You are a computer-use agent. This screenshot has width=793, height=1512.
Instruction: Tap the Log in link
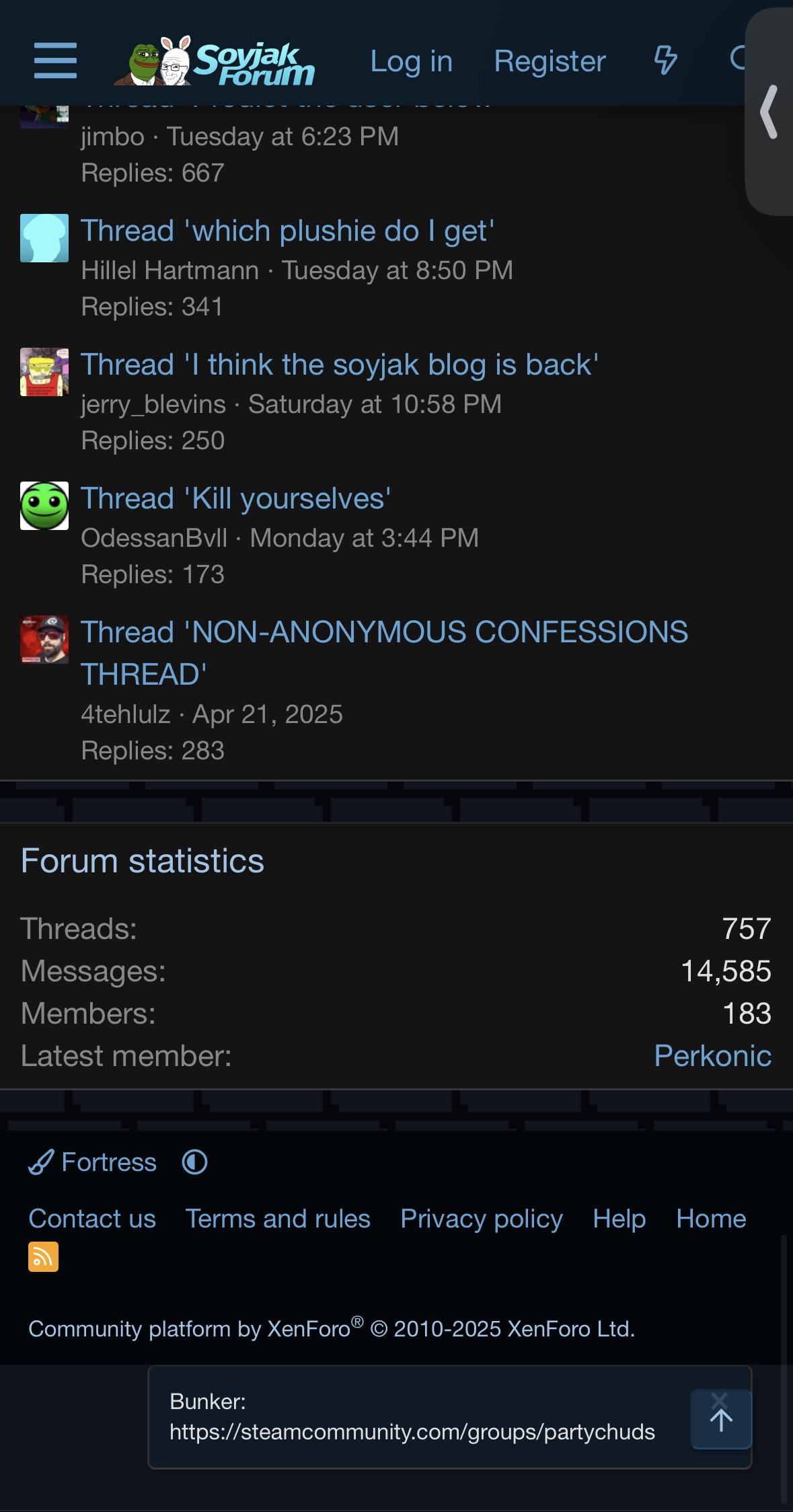(411, 61)
